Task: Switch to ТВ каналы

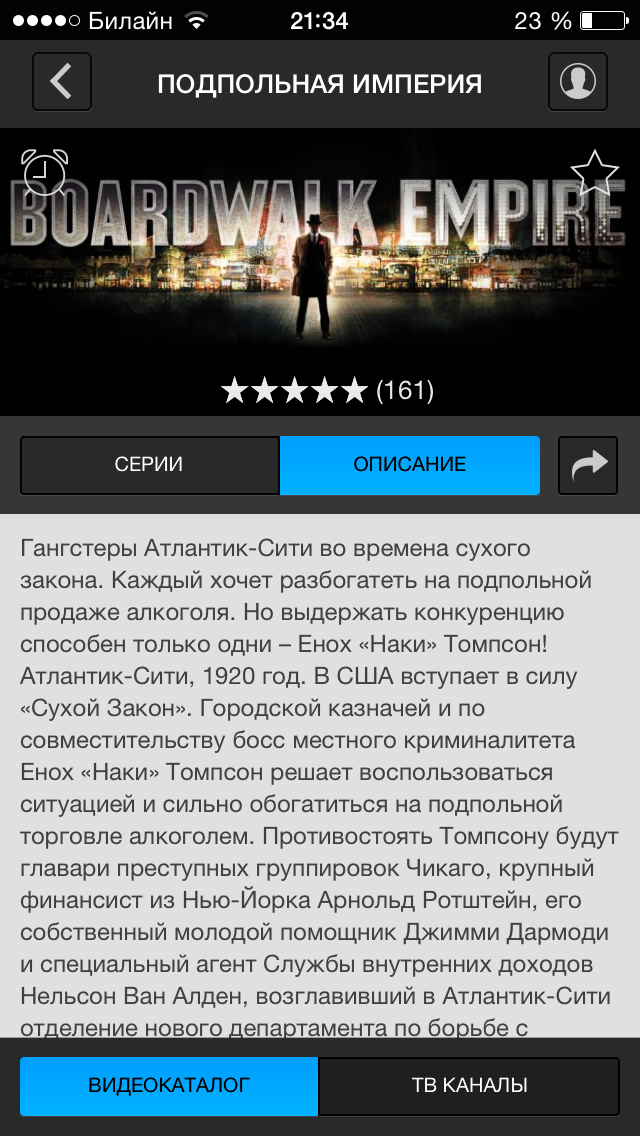Action: click(470, 1085)
